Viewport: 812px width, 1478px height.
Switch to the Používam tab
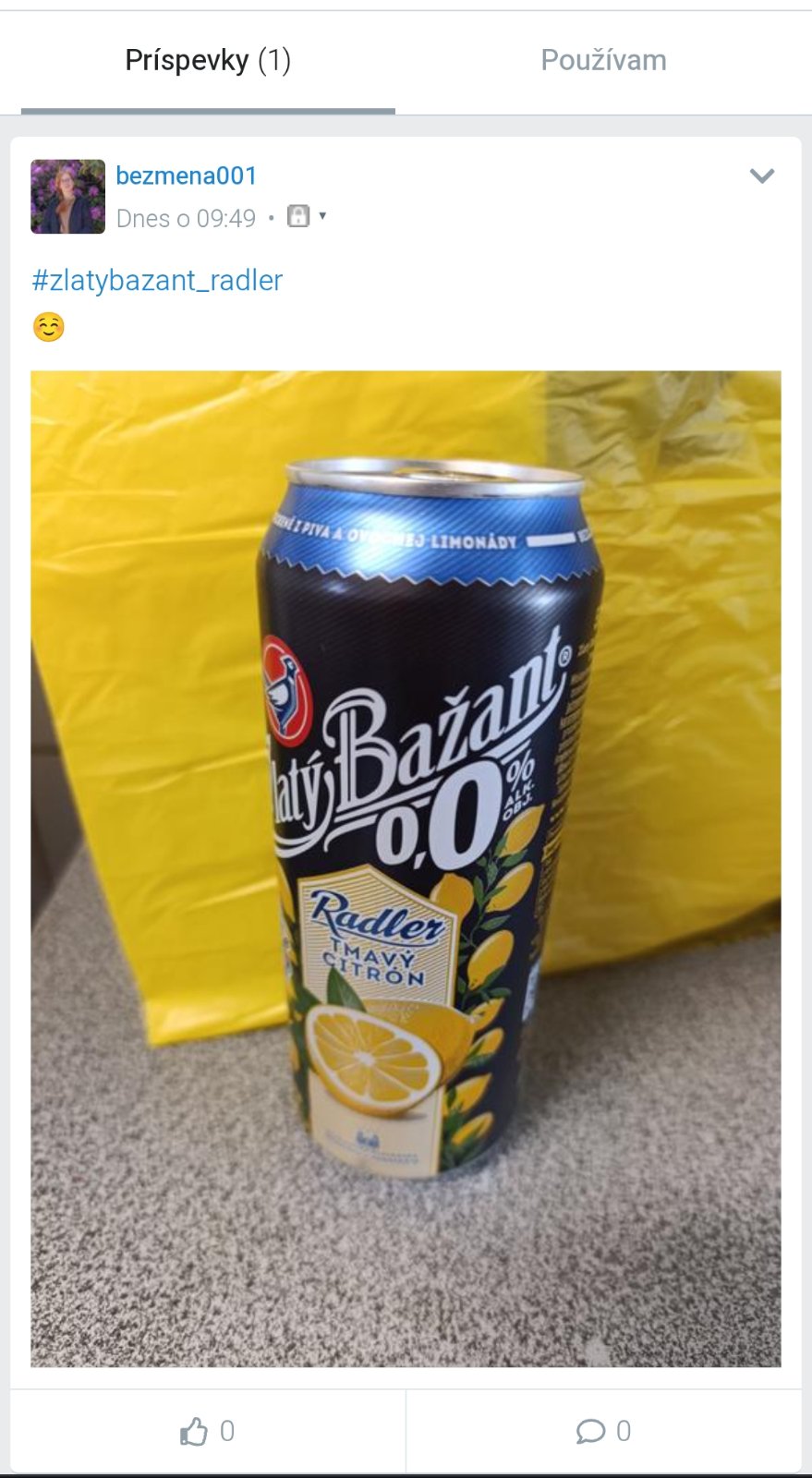pos(603,61)
